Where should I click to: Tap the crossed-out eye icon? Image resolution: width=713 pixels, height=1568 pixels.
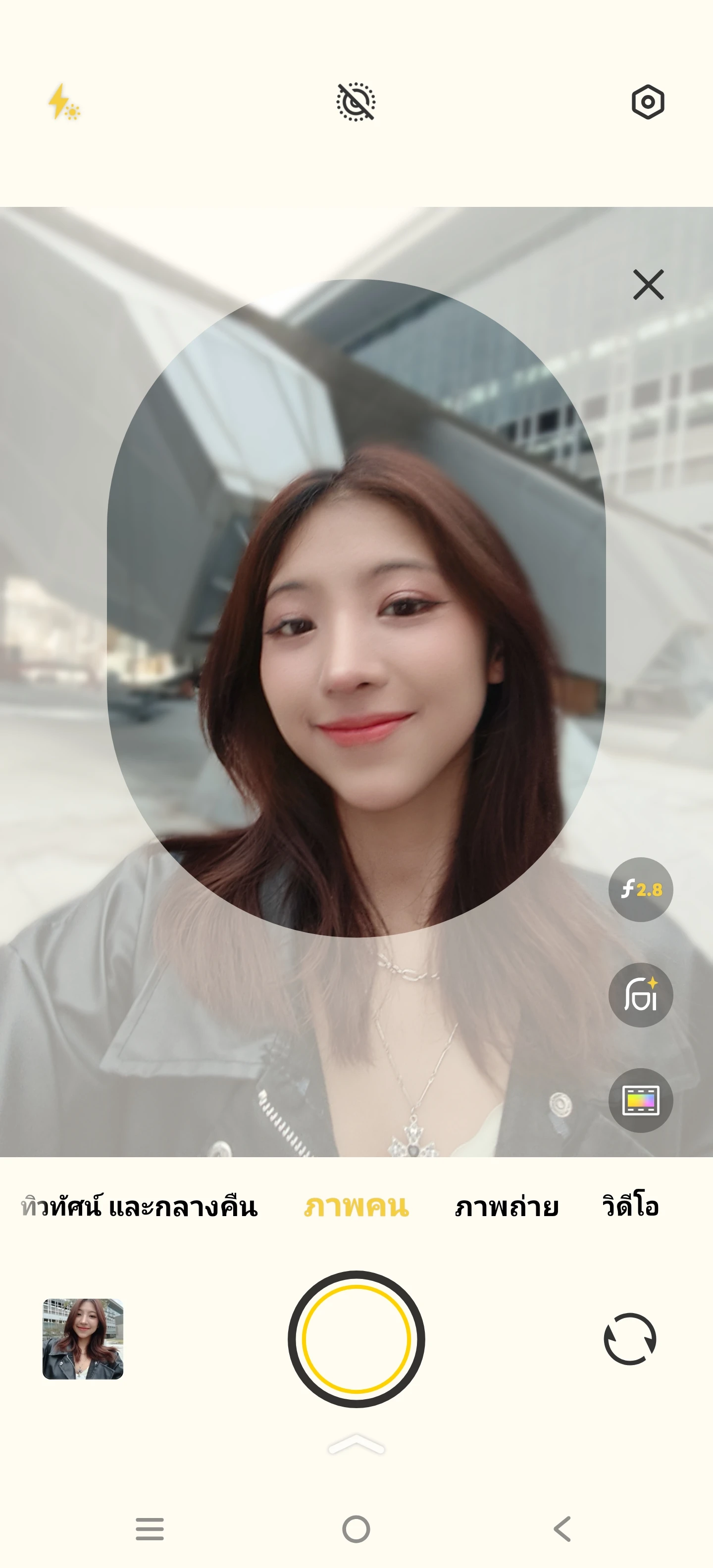356,101
